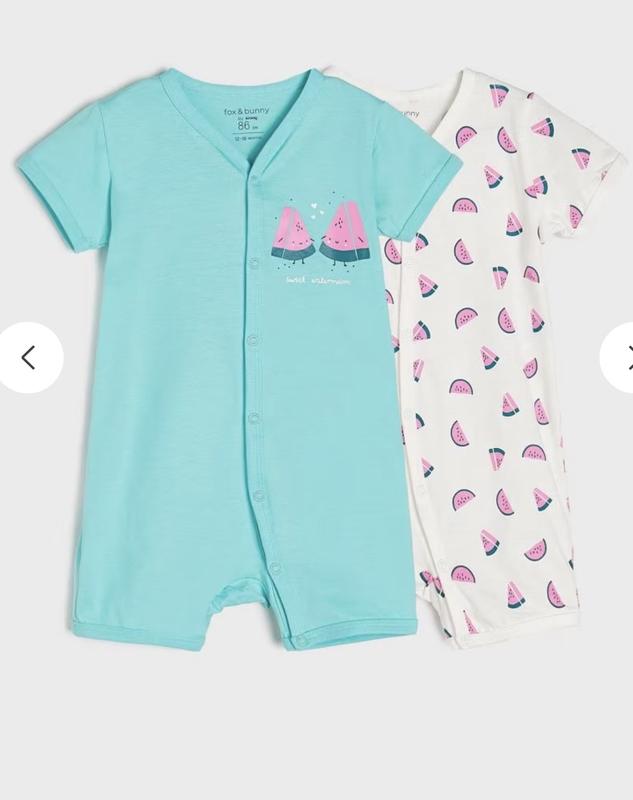
Task: Show the next product photo
Action: tap(620, 352)
